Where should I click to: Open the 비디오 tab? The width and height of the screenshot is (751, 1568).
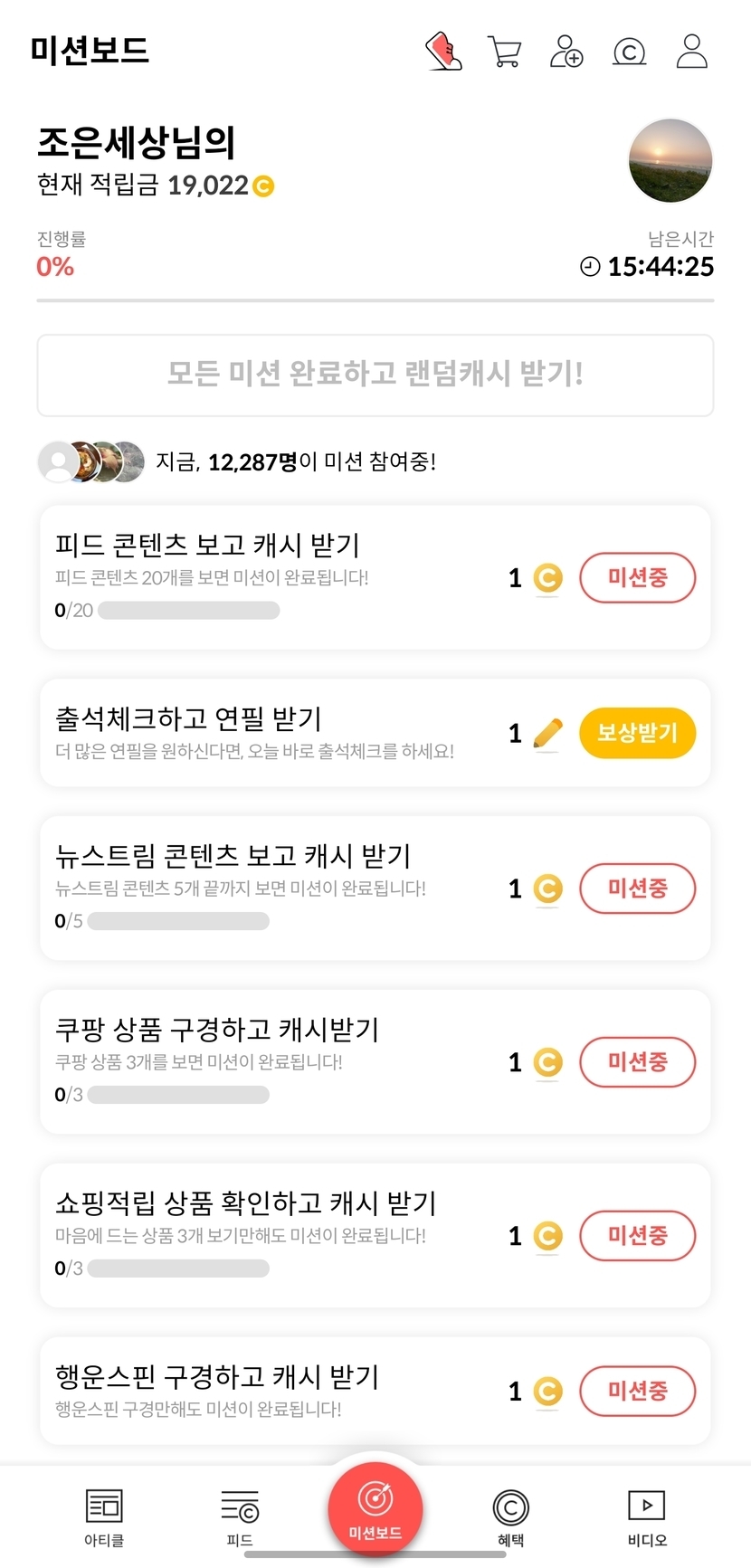[647, 1517]
